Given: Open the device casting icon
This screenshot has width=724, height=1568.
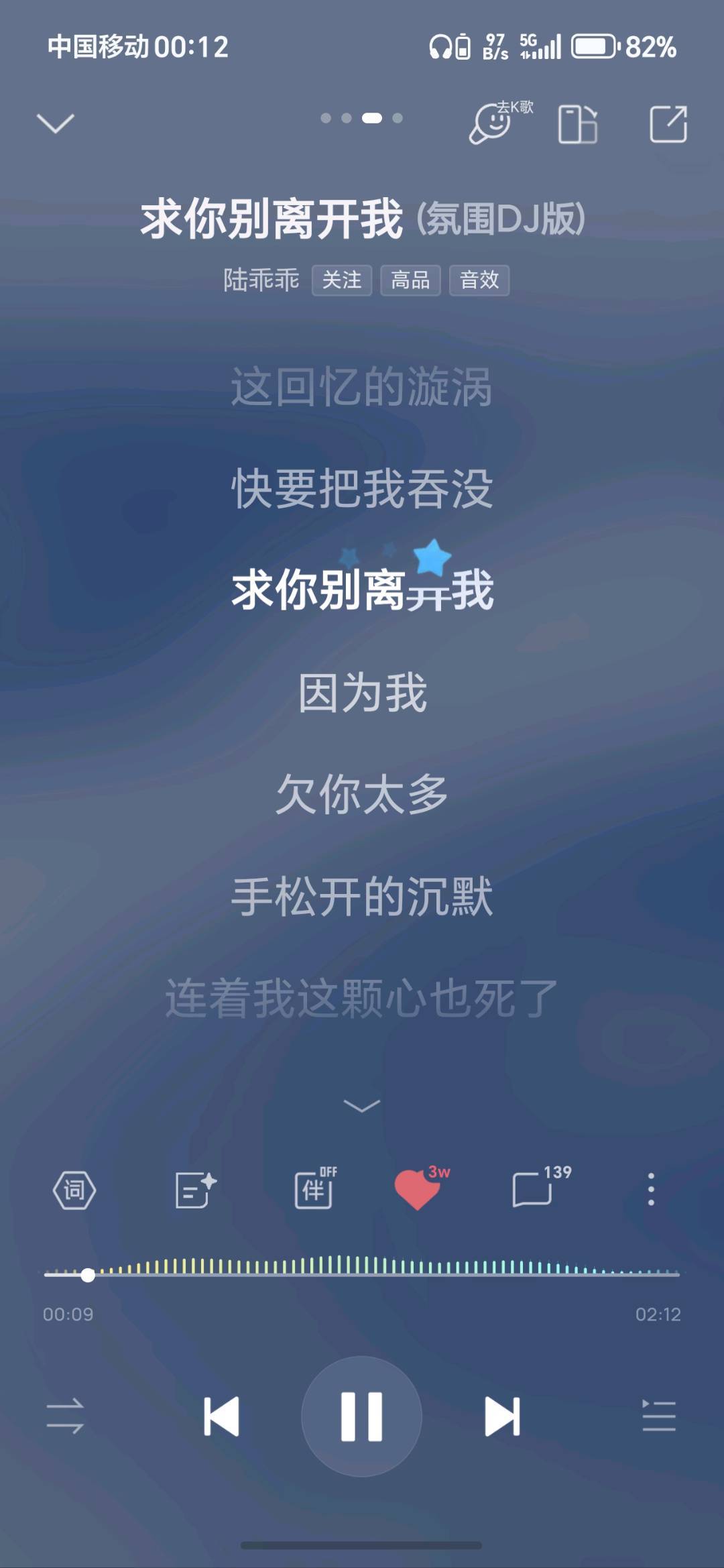Looking at the screenshot, I should tap(577, 124).
